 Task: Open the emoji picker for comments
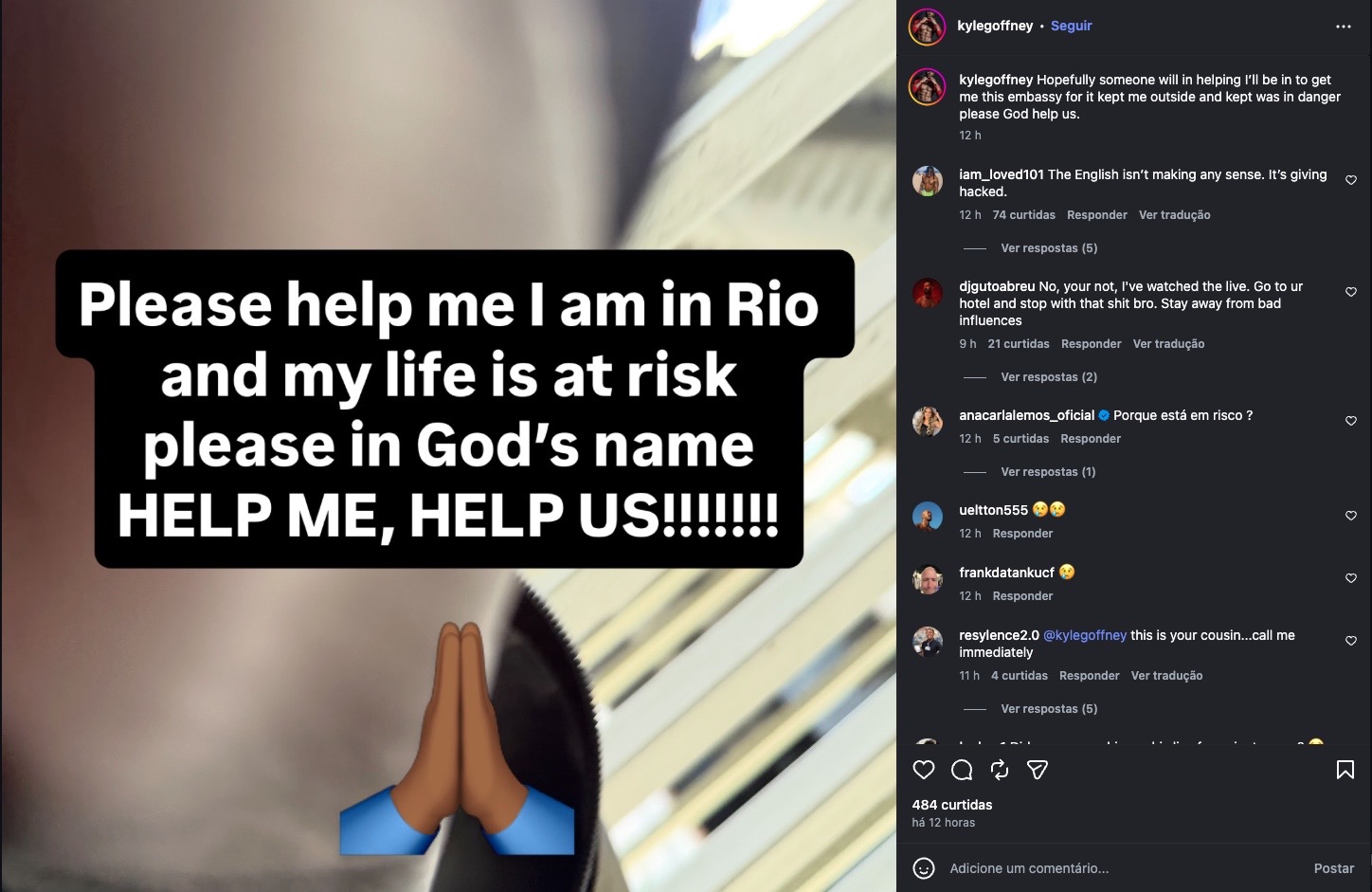(924, 868)
